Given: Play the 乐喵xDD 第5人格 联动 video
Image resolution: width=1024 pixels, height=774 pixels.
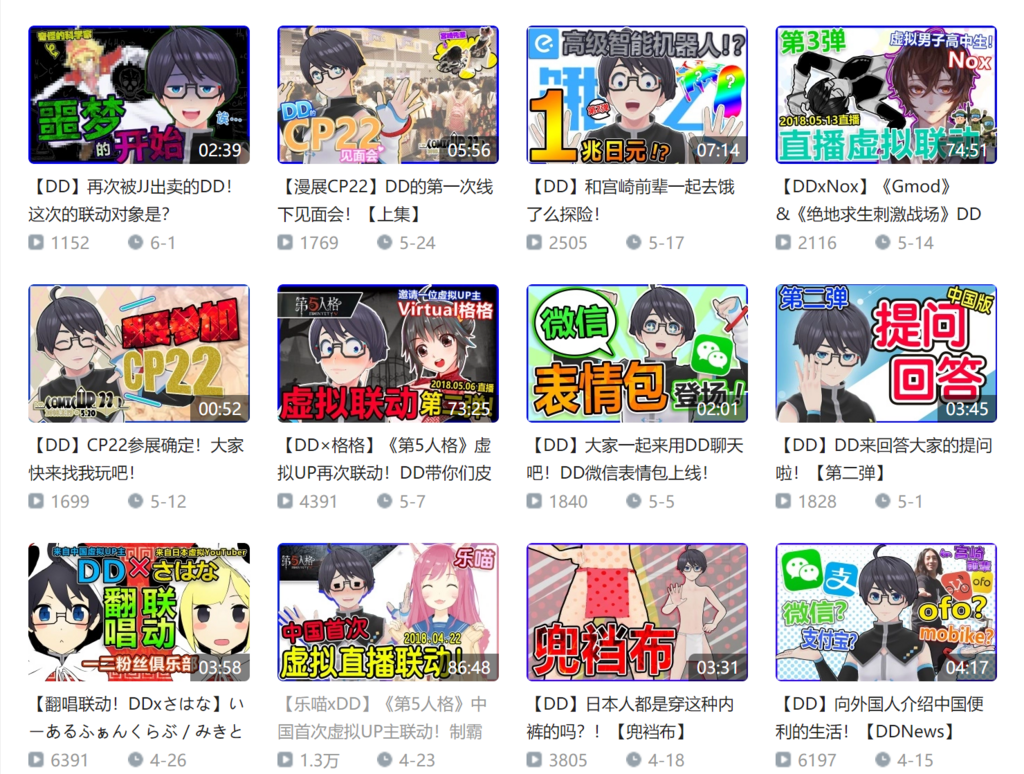Looking at the screenshot, I should pos(387,612).
